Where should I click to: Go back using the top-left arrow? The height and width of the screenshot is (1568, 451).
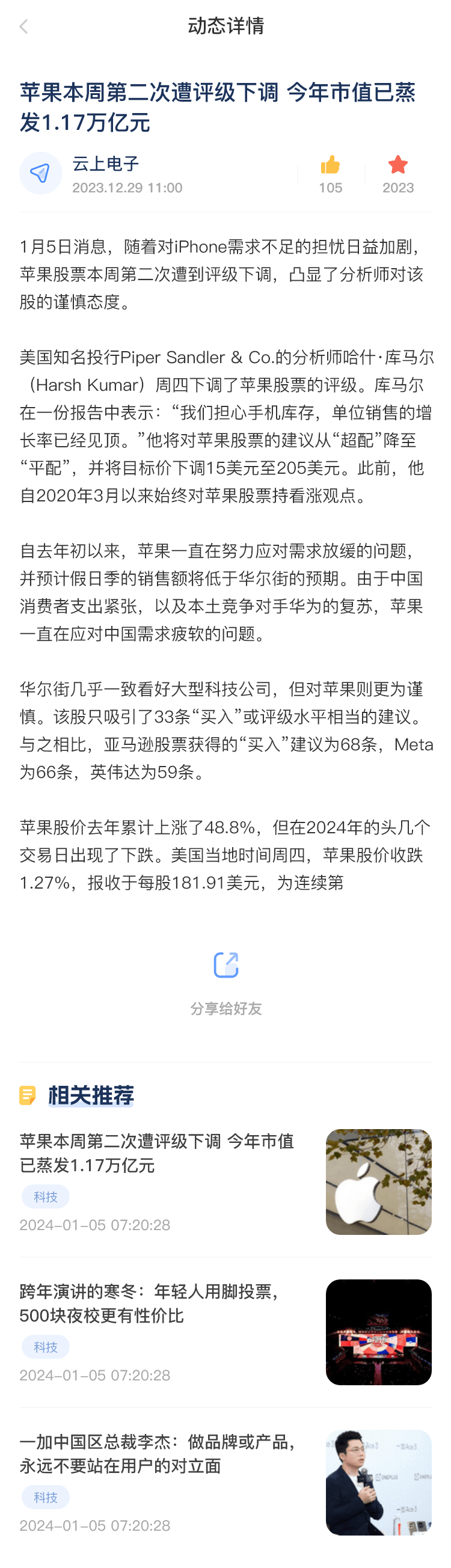23,26
